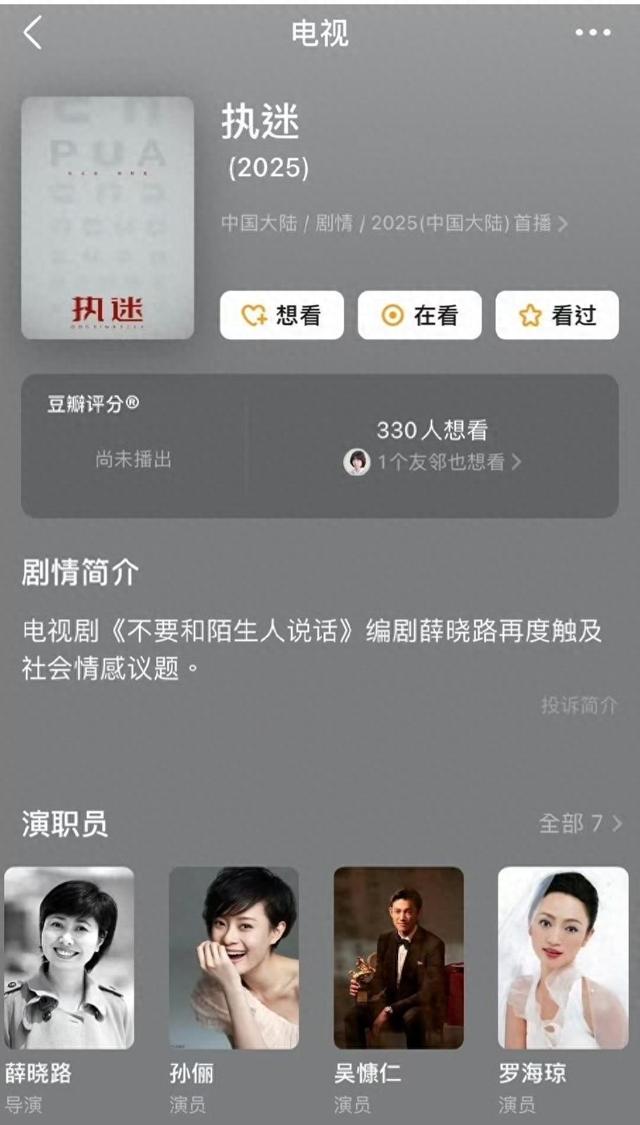This screenshot has height=1125, width=640.
Task: Show all 7 cast and crew
Action: 579,823
